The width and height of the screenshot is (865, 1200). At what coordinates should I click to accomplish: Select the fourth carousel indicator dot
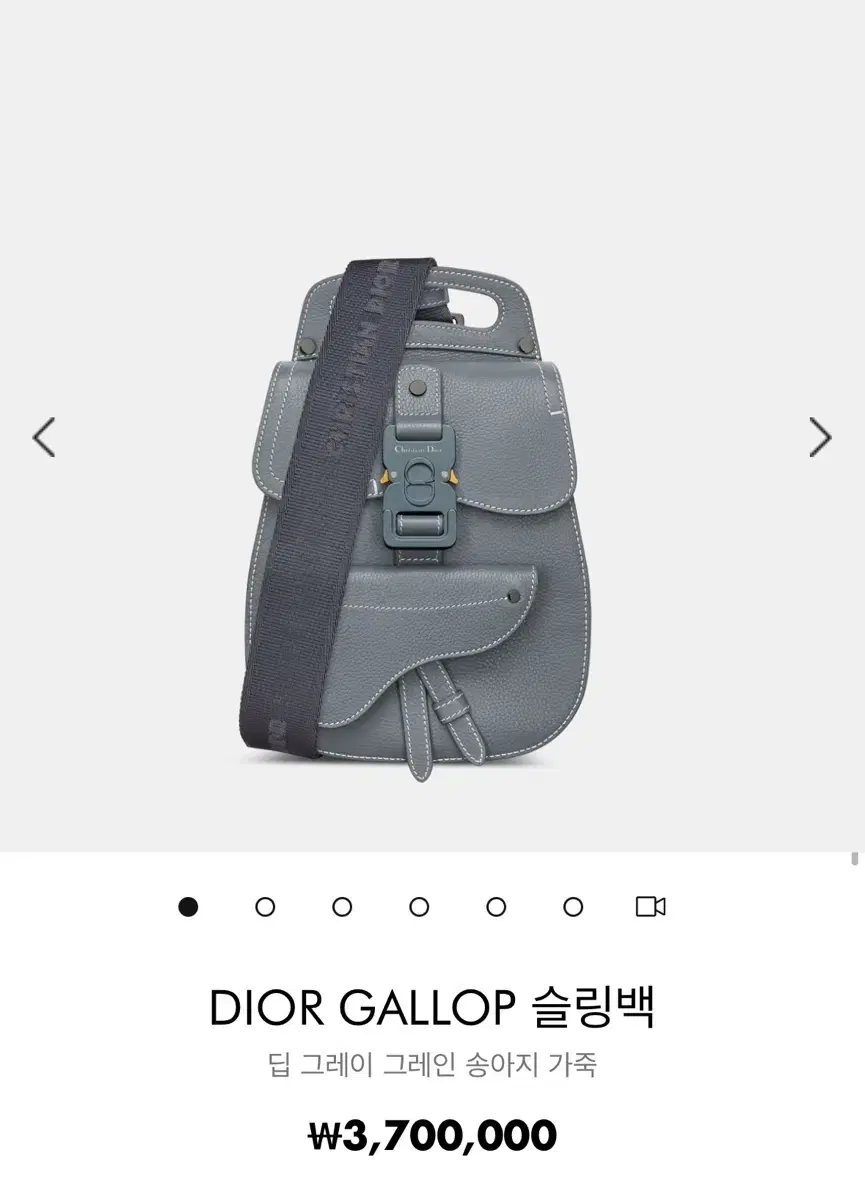[418, 906]
